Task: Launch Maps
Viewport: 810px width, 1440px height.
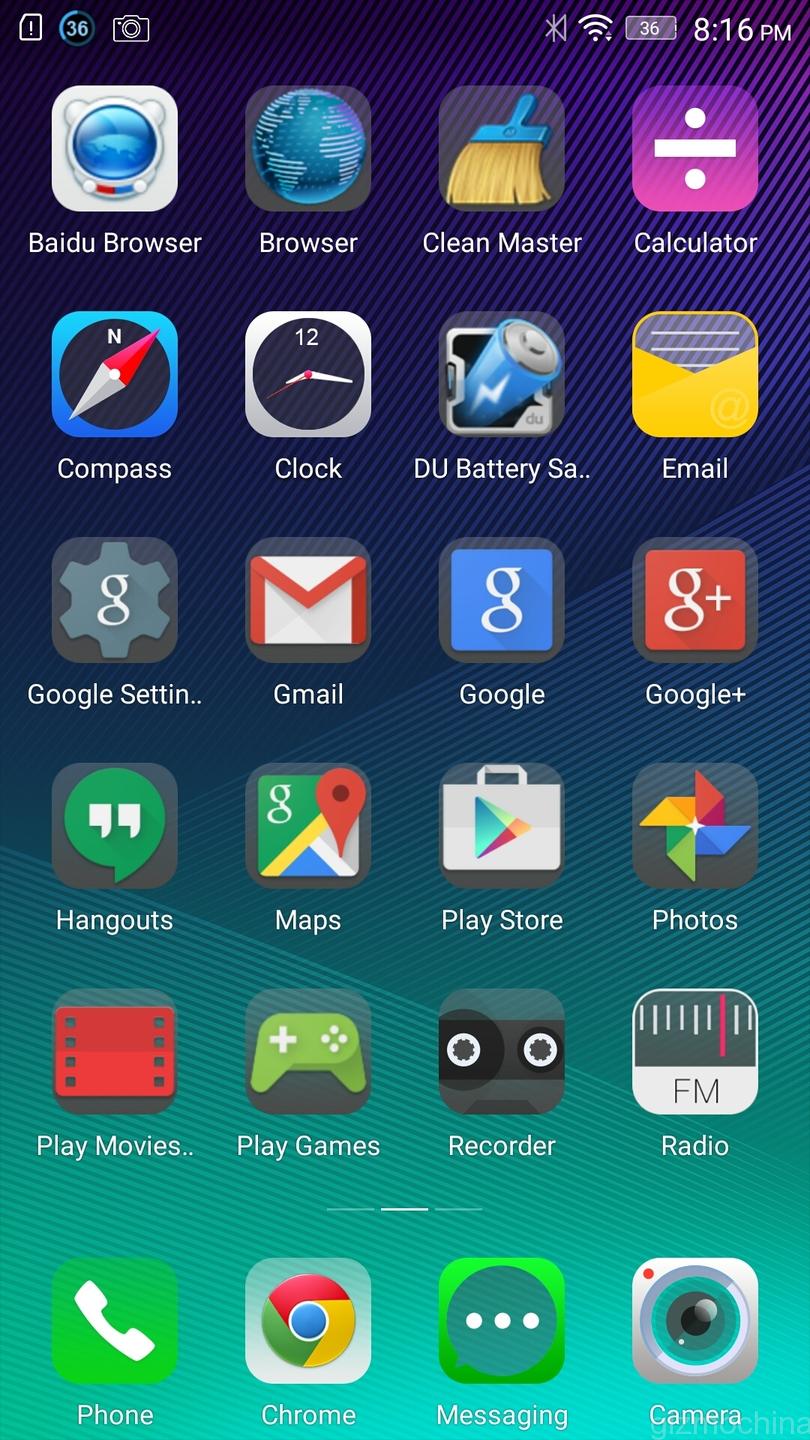Action: pyautogui.click(x=308, y=826)
